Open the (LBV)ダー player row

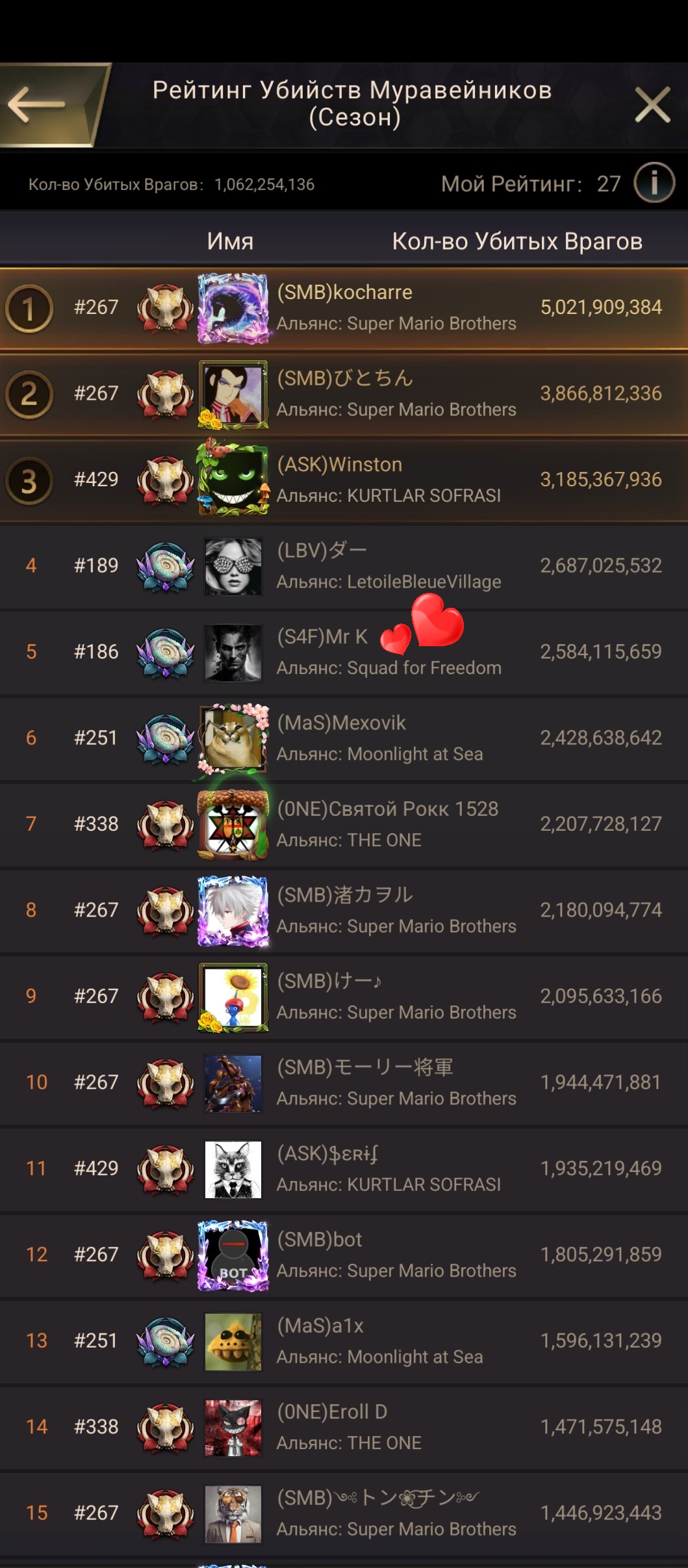344,566
